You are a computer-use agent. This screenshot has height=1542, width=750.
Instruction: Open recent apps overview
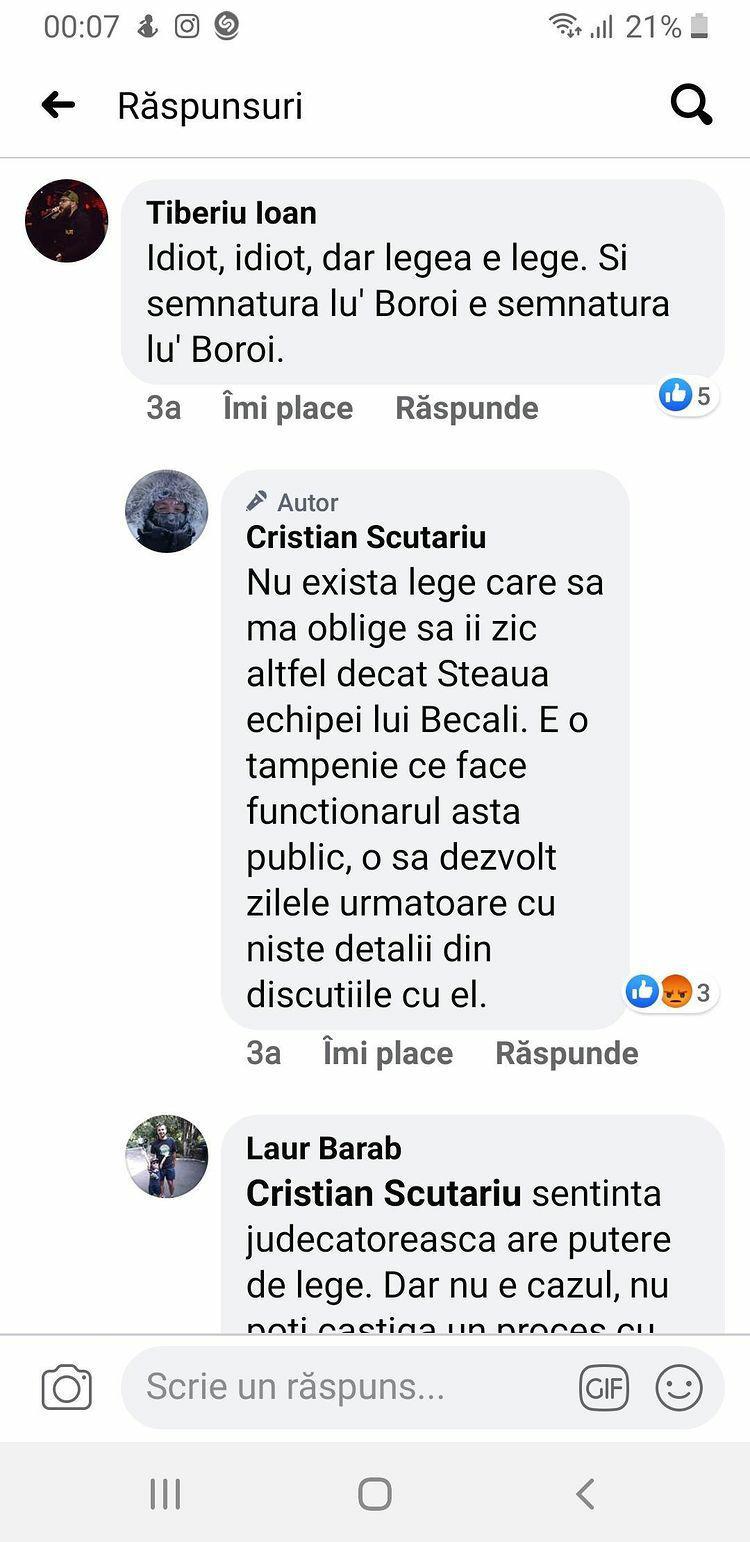pyautogui.click(x=165, y=1494)
